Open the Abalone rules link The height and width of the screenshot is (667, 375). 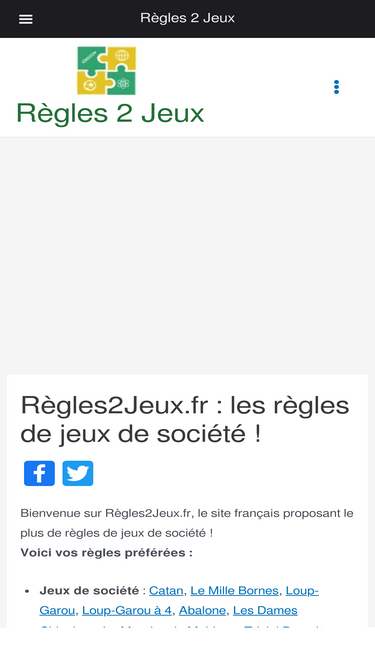pos(202,610)
